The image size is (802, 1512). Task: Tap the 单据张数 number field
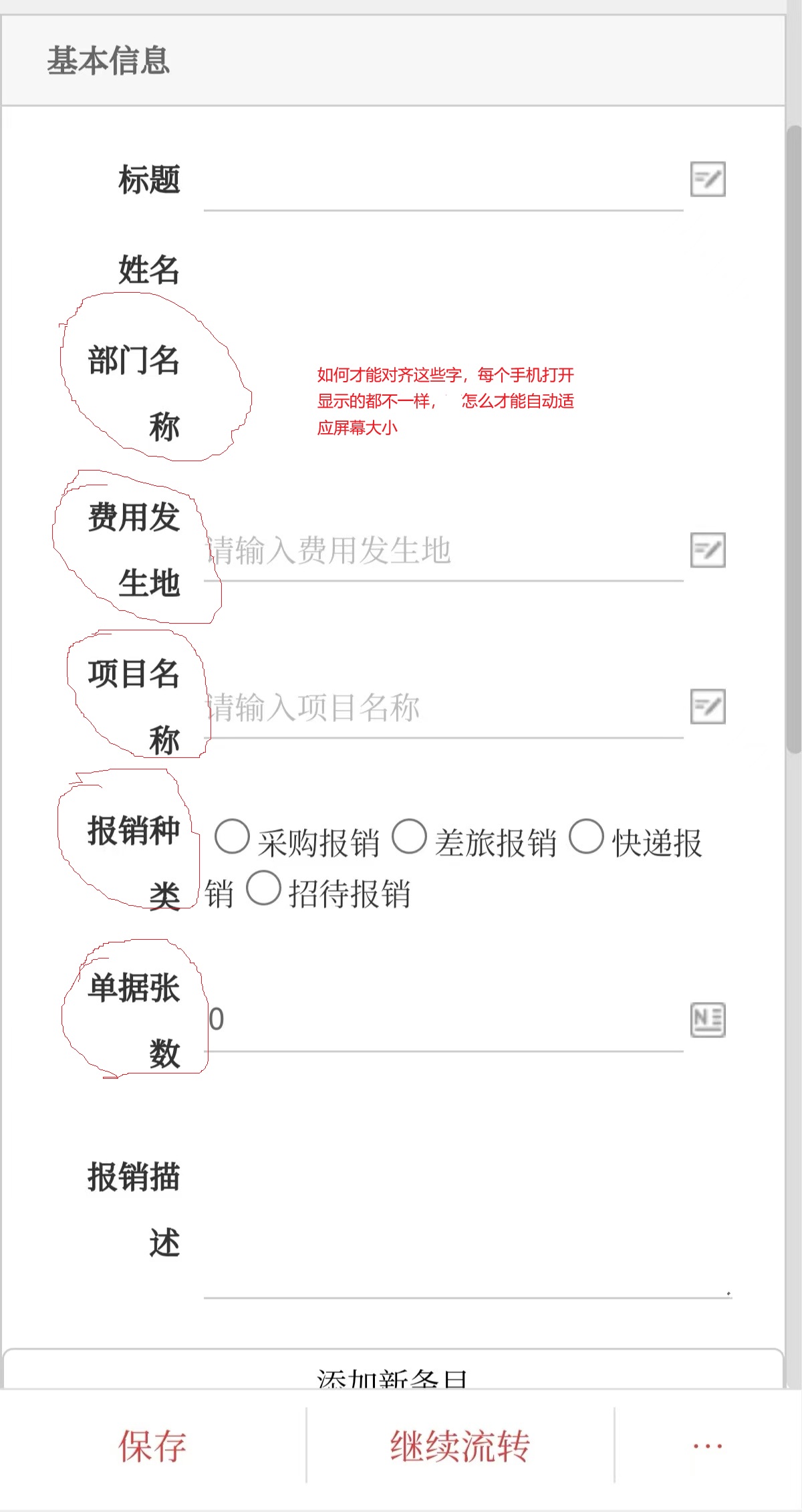click(442, 1021)
